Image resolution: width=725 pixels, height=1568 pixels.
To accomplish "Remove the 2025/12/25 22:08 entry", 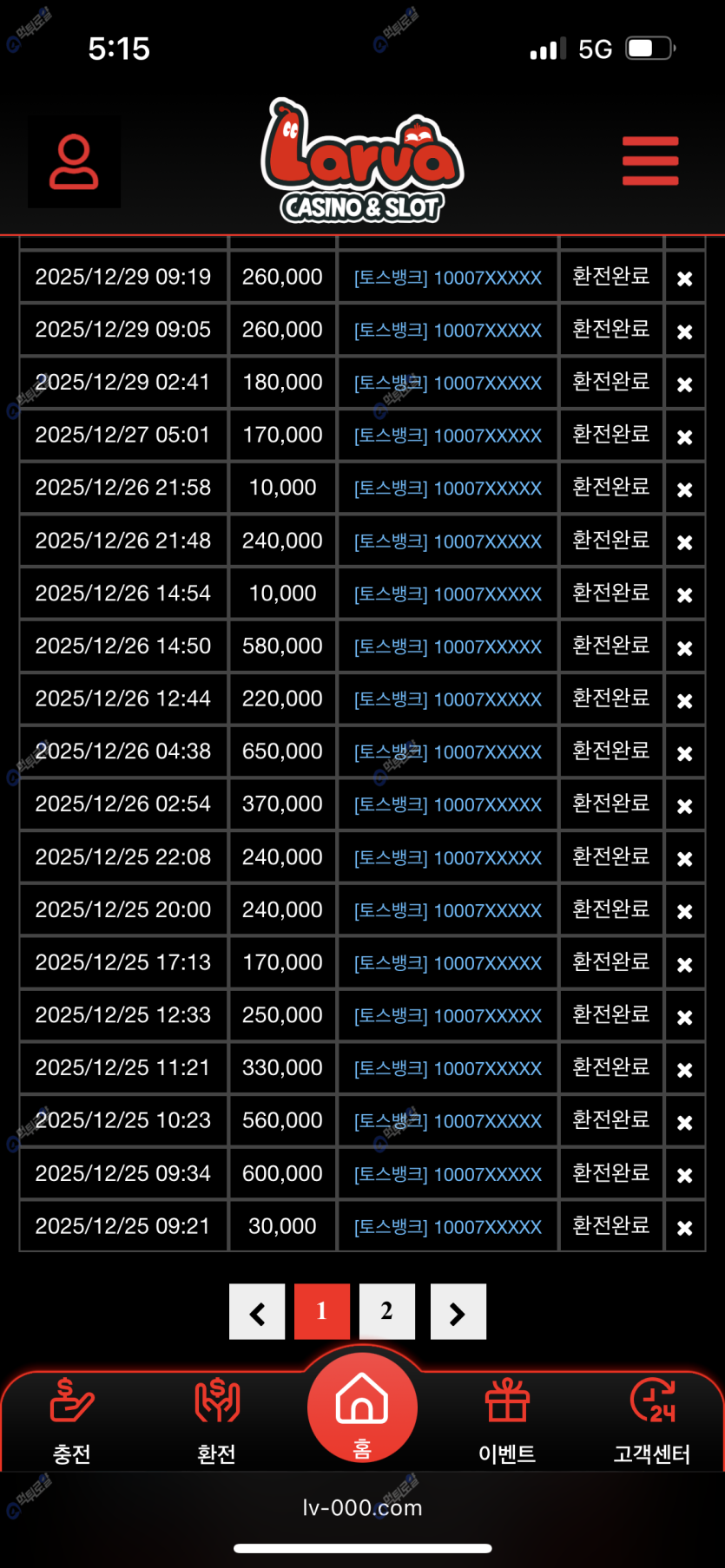I will pyautogui.click(x=684, y=859).
